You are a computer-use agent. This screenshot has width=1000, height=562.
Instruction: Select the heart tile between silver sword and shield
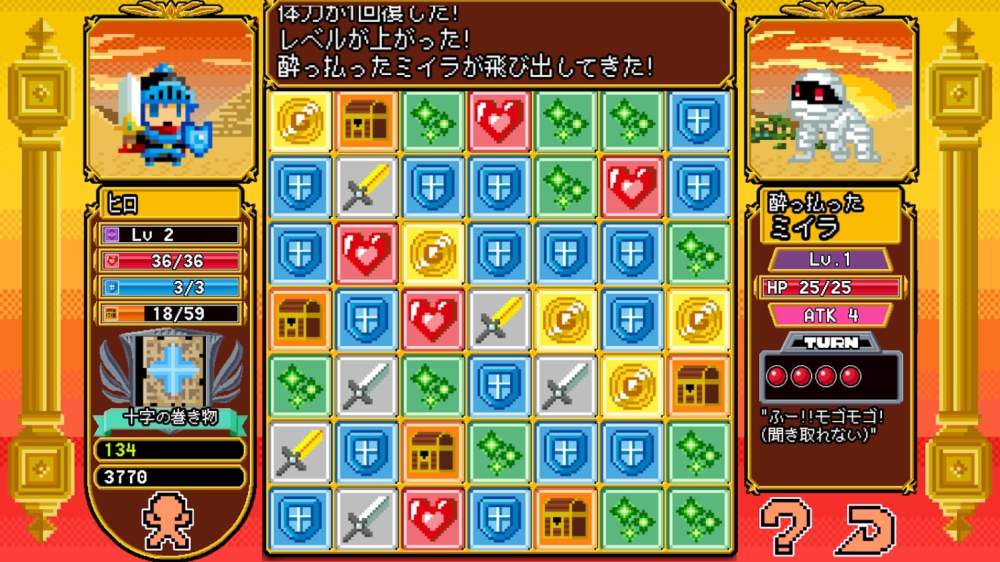pos(432,519)
